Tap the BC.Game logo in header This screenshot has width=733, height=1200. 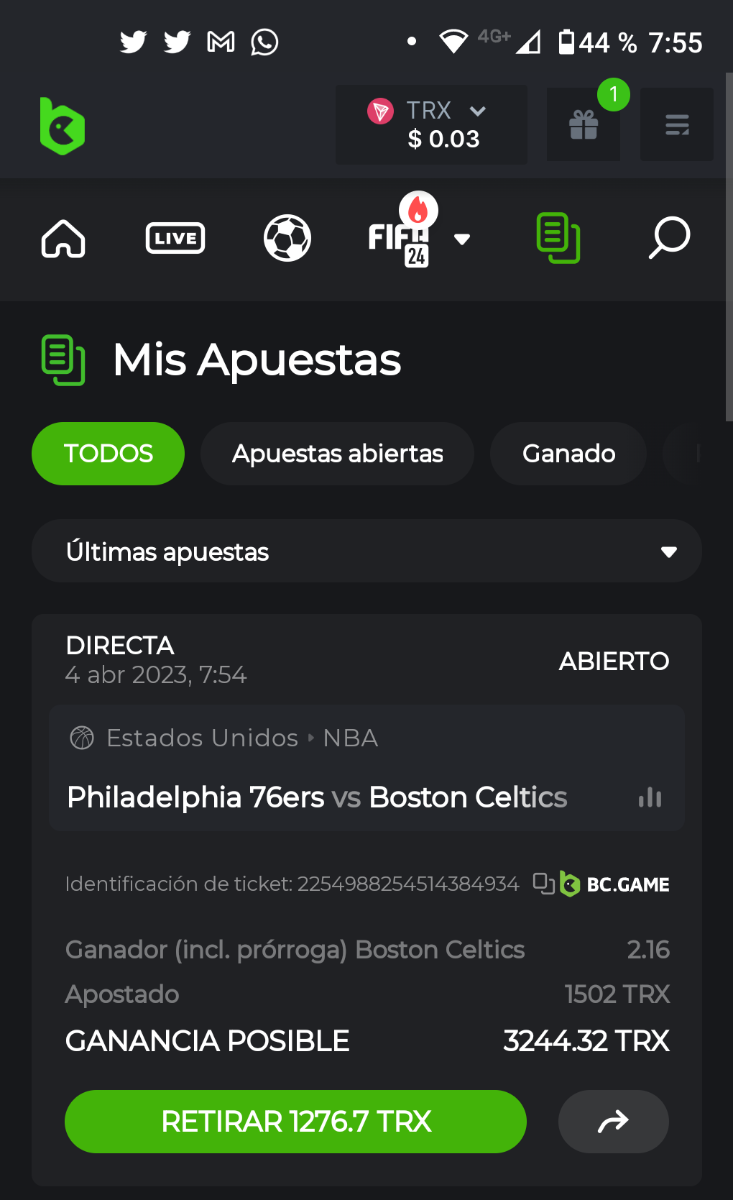click(x=62, y=126)
